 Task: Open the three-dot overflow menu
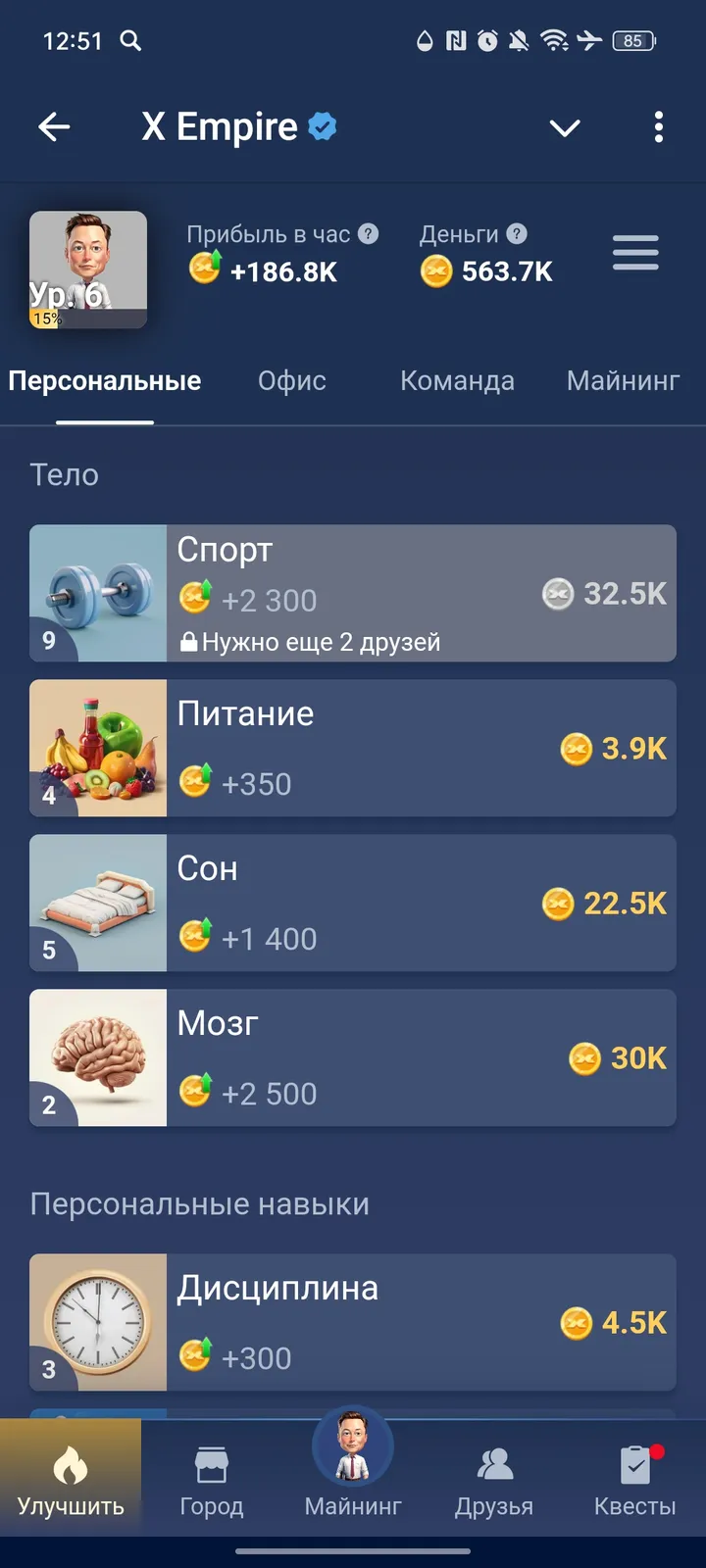tap(659, 127)
